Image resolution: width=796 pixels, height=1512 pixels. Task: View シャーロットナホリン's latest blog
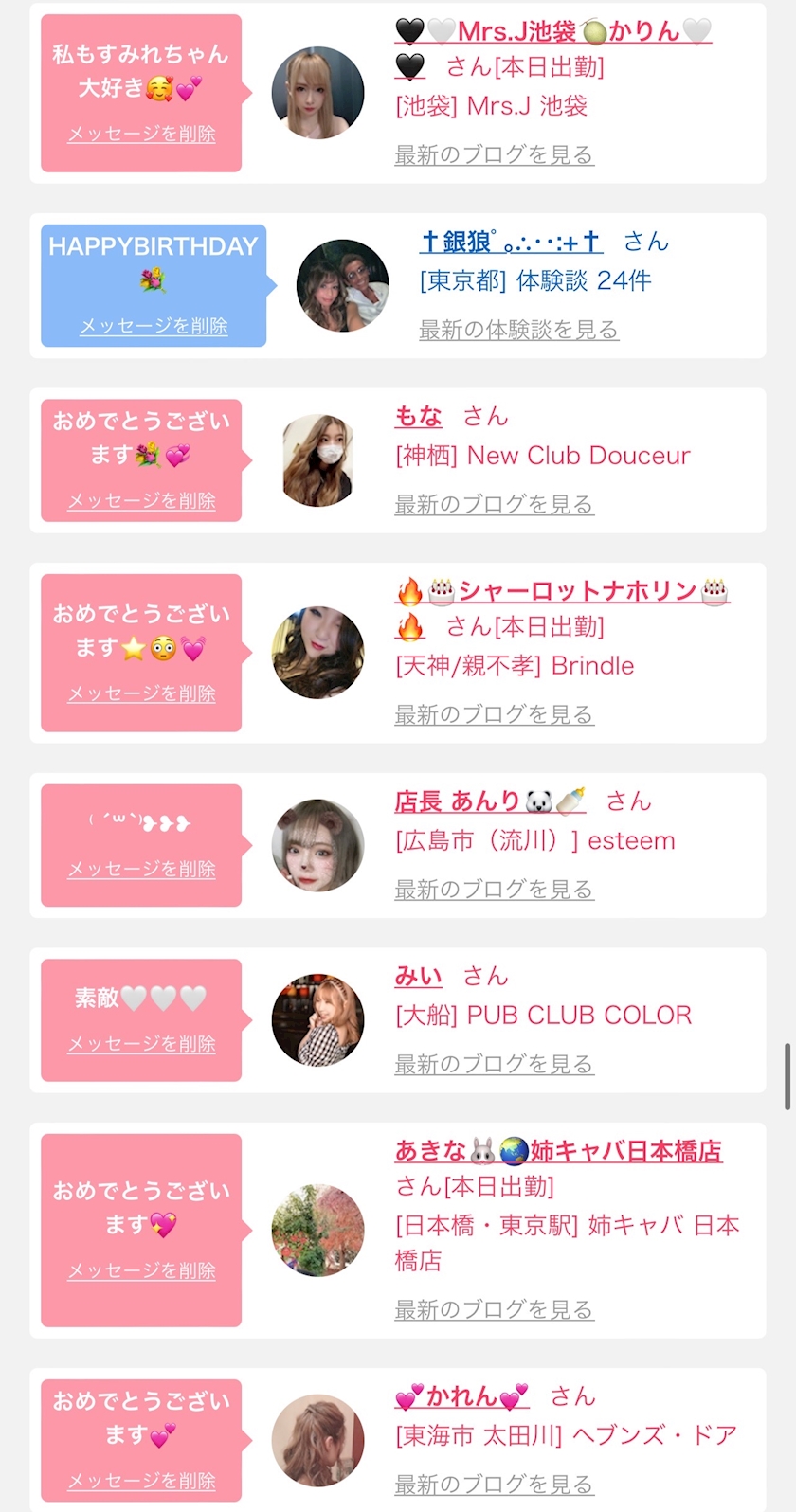pyautogui.click(x=494, y=714)
